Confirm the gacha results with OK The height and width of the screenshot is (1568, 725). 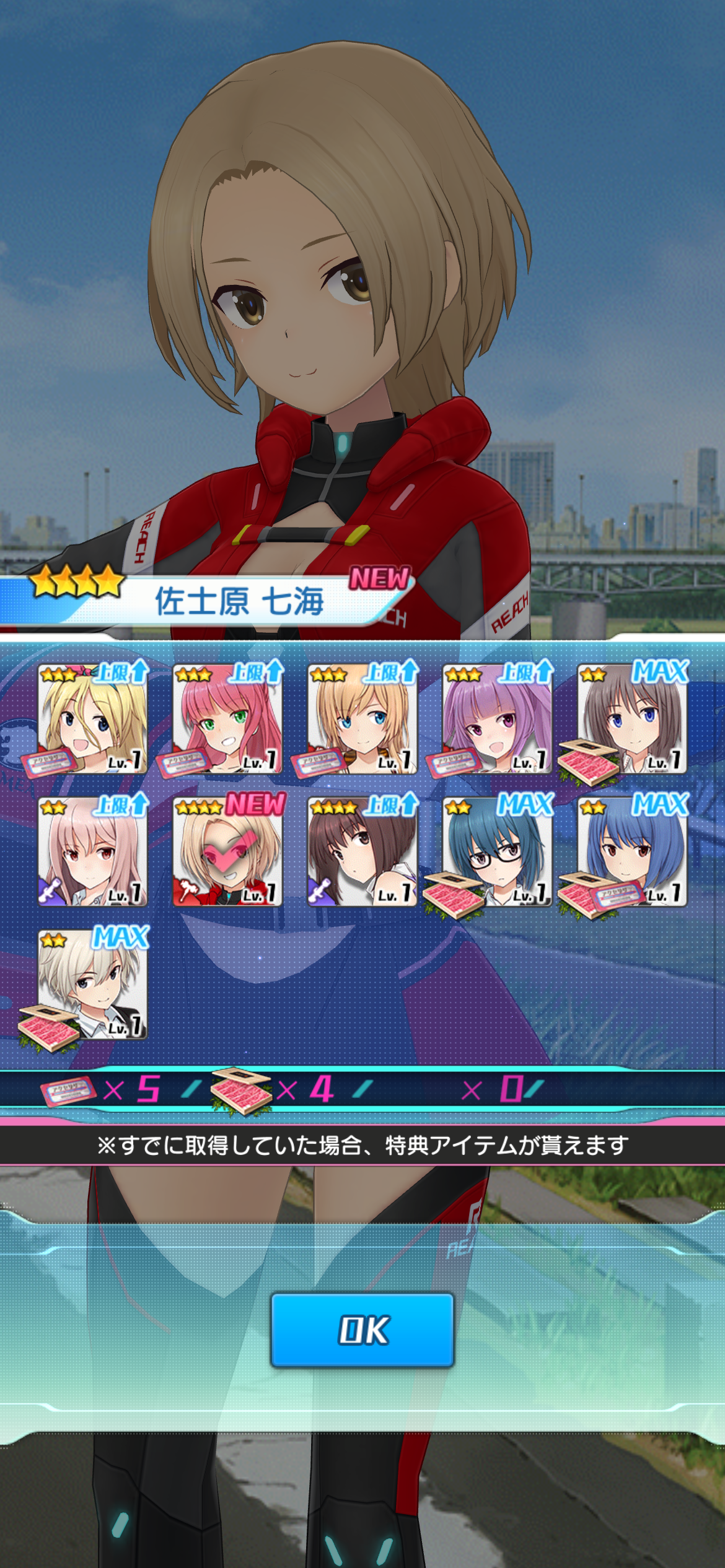tap(362, 1330)
